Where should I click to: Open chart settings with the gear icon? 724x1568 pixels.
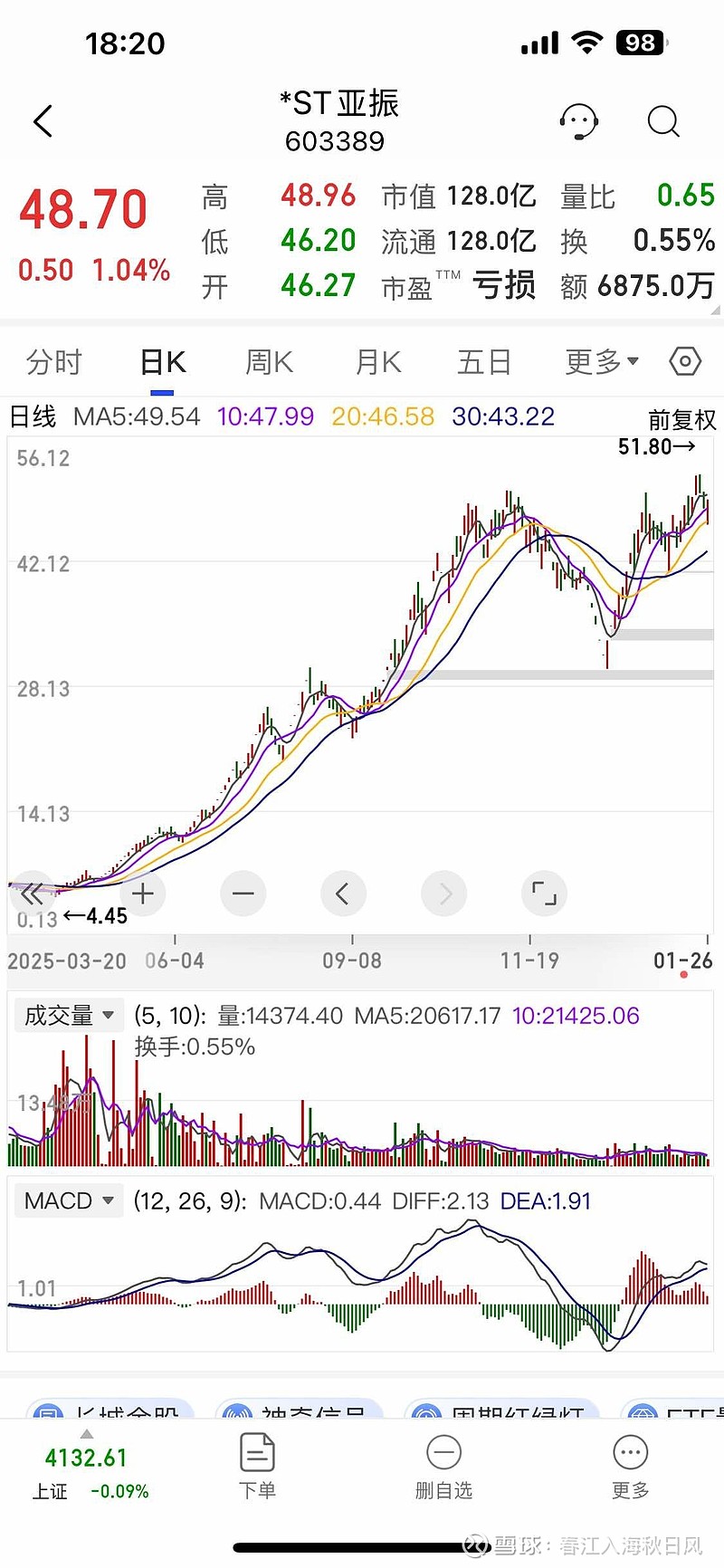(685, 360)
